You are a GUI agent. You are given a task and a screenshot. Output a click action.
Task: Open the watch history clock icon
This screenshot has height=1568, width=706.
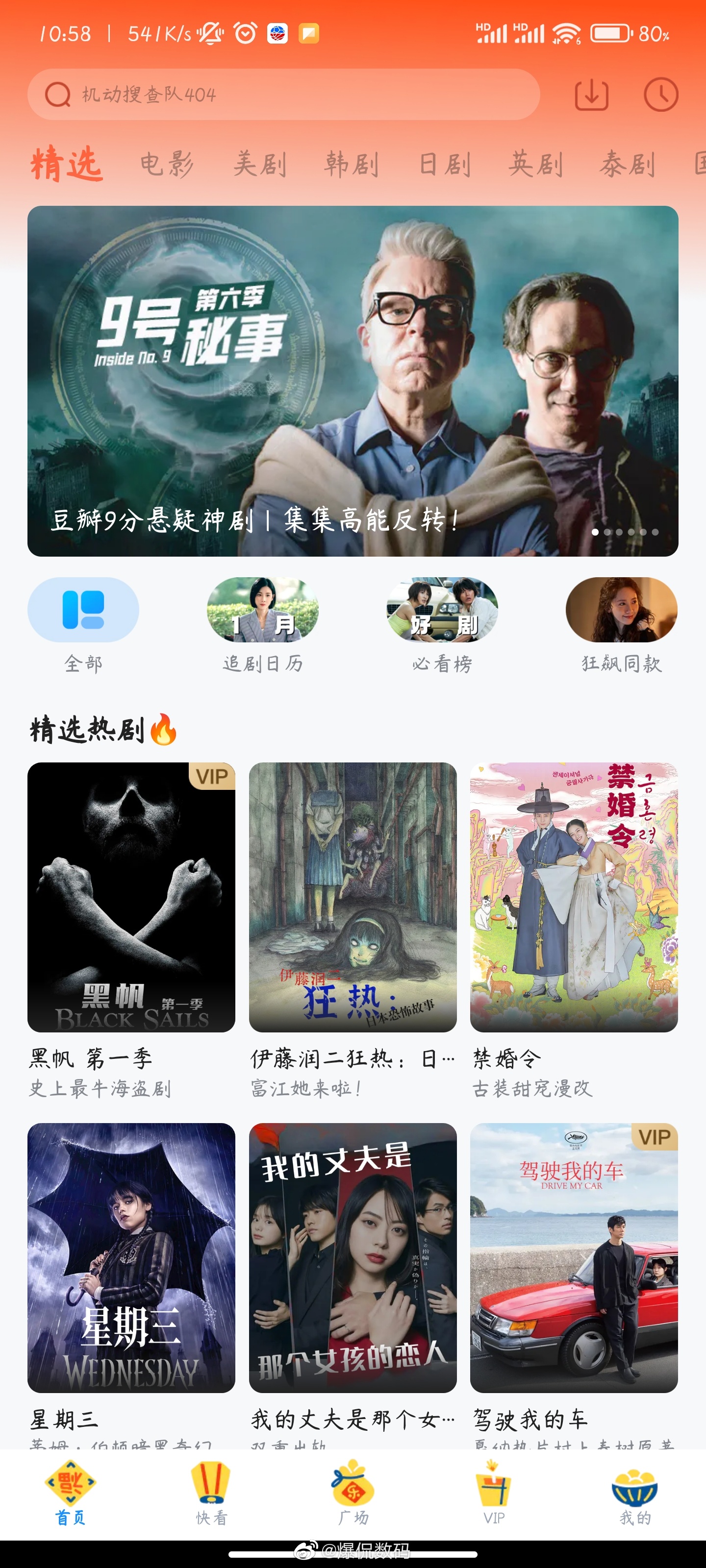(x=661, y=95)
